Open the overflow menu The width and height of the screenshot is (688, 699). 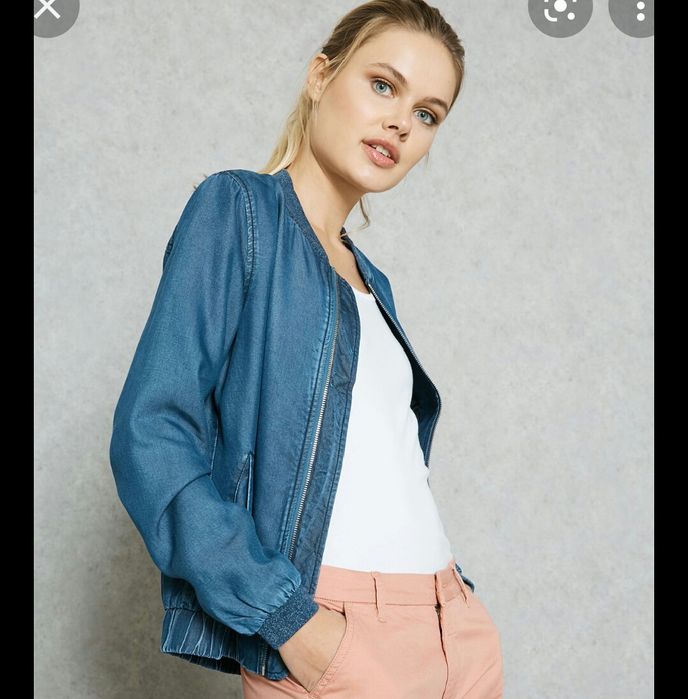coord(638,11)
